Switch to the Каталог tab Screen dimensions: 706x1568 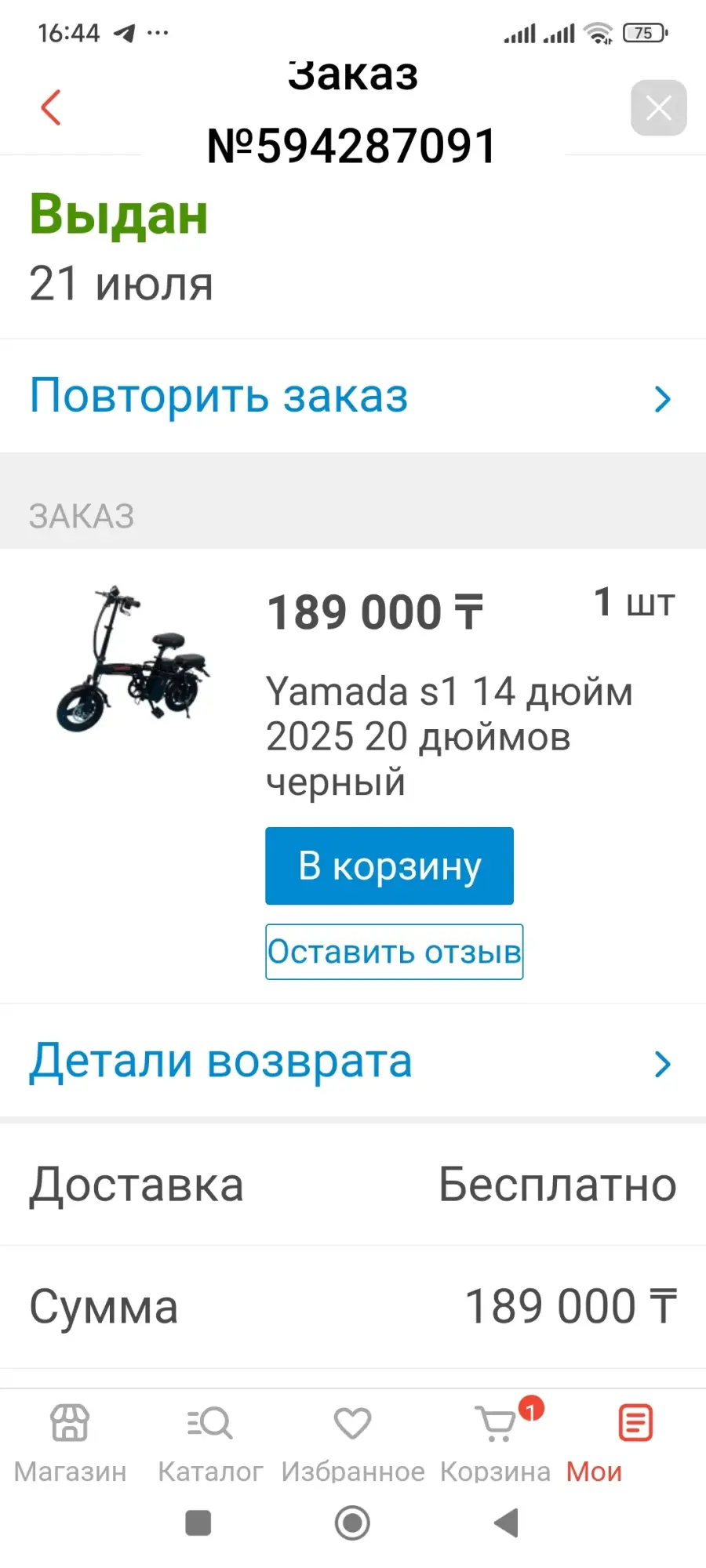pos(210,1444)
